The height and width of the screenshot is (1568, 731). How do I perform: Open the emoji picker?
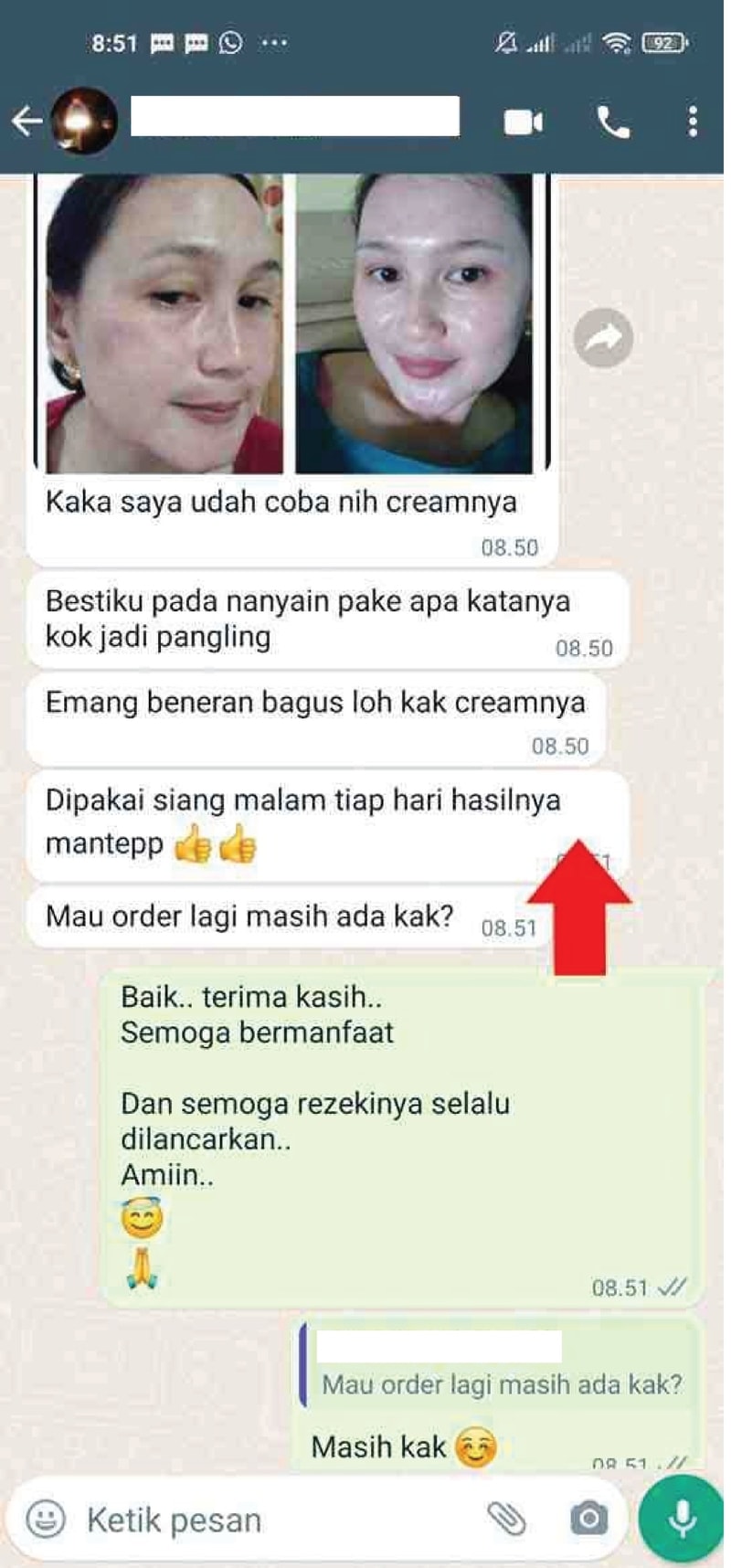(46, 1520)
